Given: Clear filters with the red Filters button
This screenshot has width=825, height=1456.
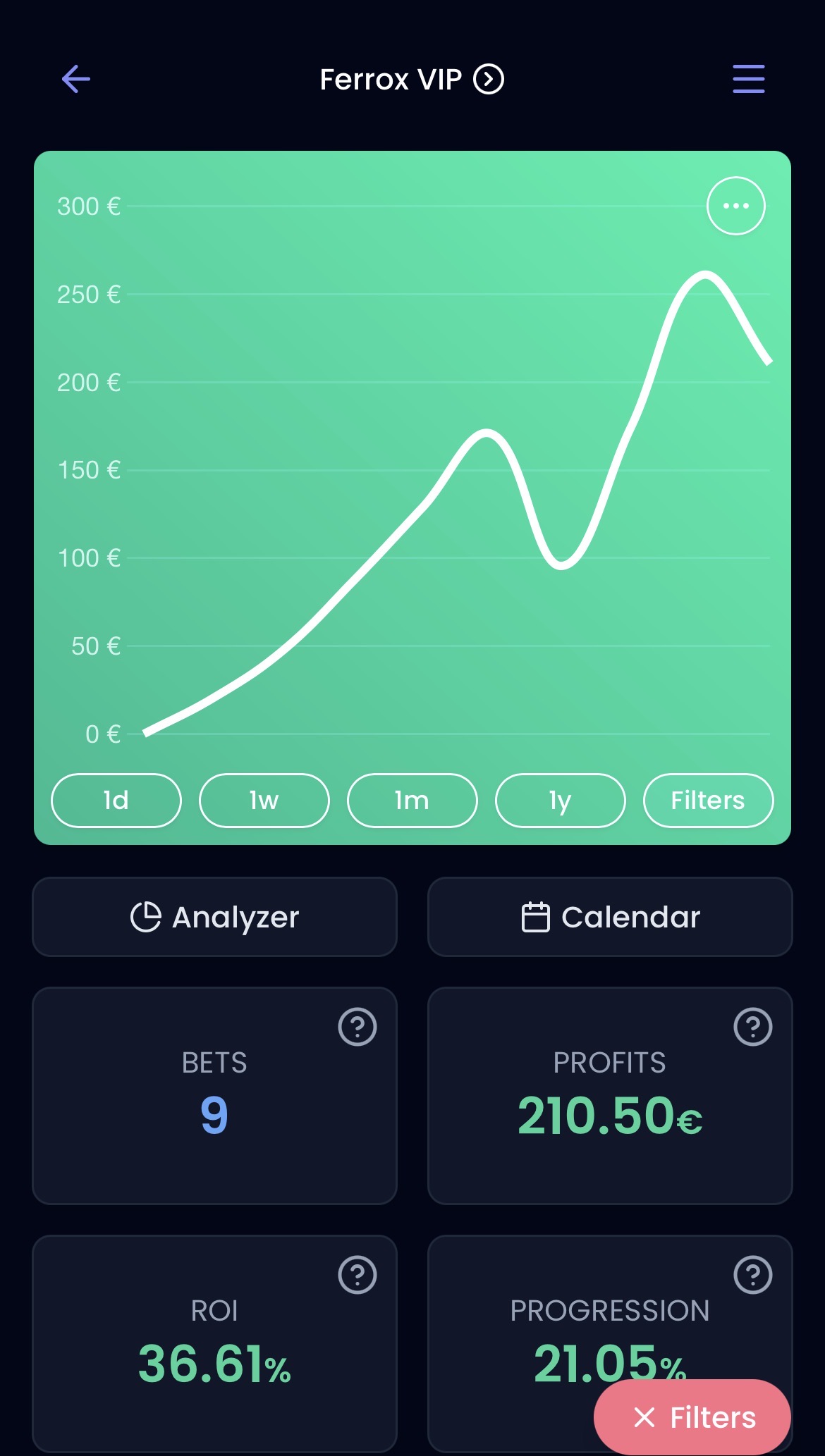Looking at the screenshot, I should (x=692, y=1417).
